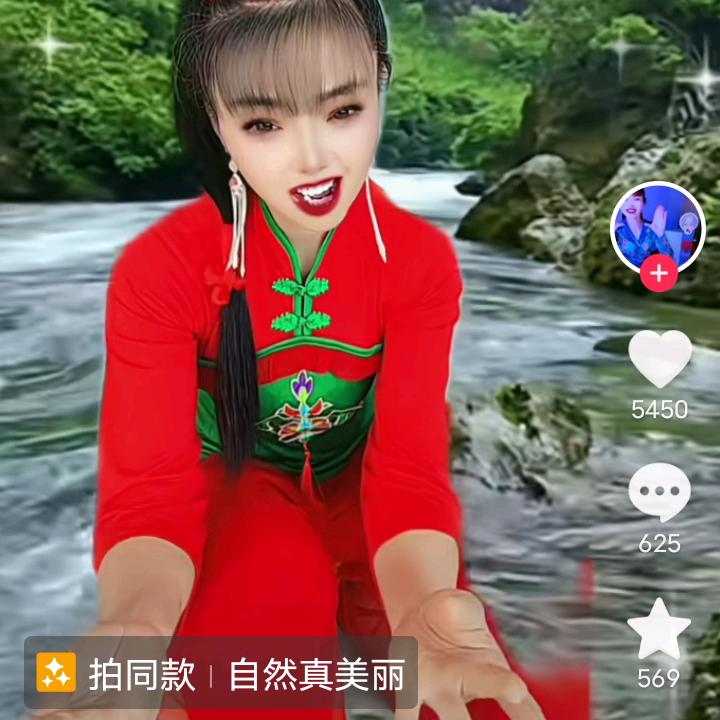Tap 拍同款 自然真美丽 effect button

(221, 674)
